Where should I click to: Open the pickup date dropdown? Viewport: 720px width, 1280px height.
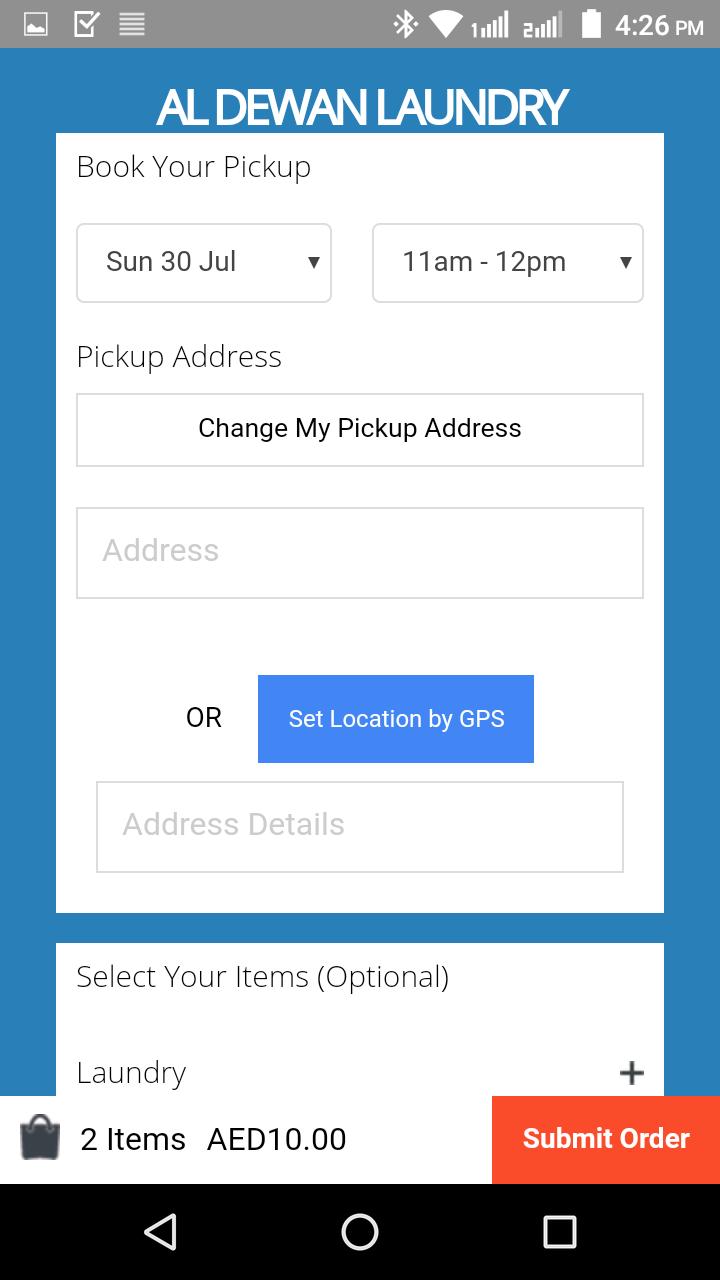click(x=204, y=263)
